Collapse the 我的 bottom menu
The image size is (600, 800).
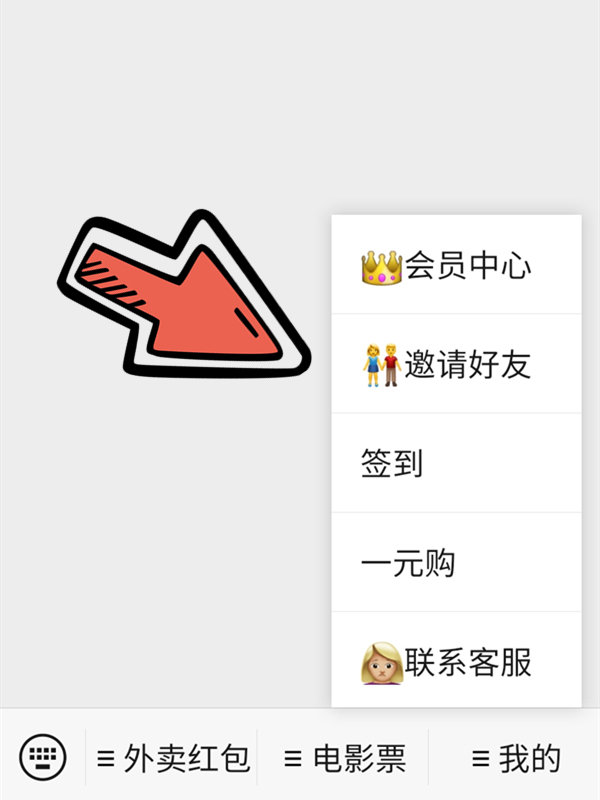(x=515, y=759)
